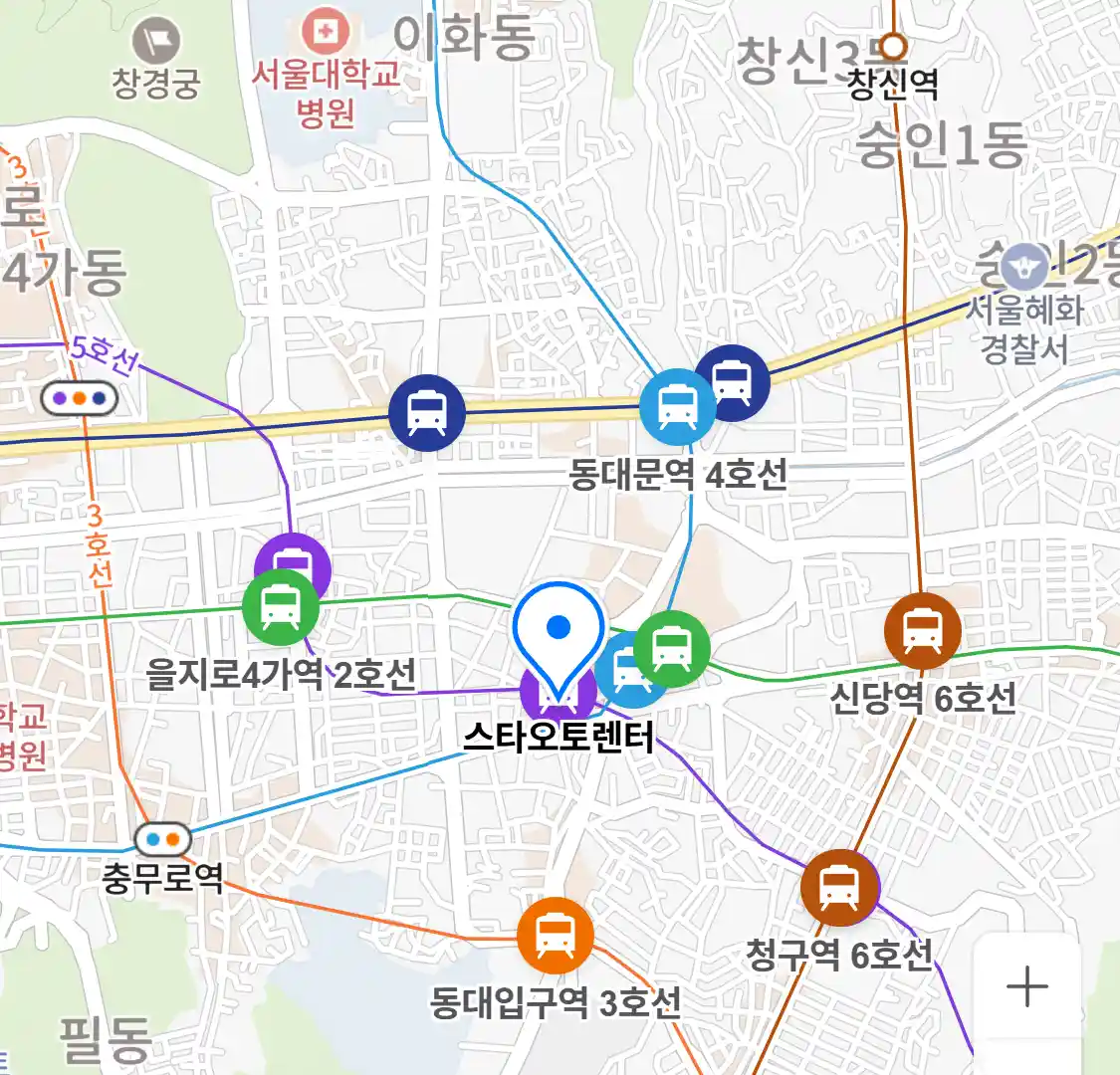Screen dimensions: 1120x1075
Task: Tap the 동대입구역 3호선 station marker
Action: point(555,936)
